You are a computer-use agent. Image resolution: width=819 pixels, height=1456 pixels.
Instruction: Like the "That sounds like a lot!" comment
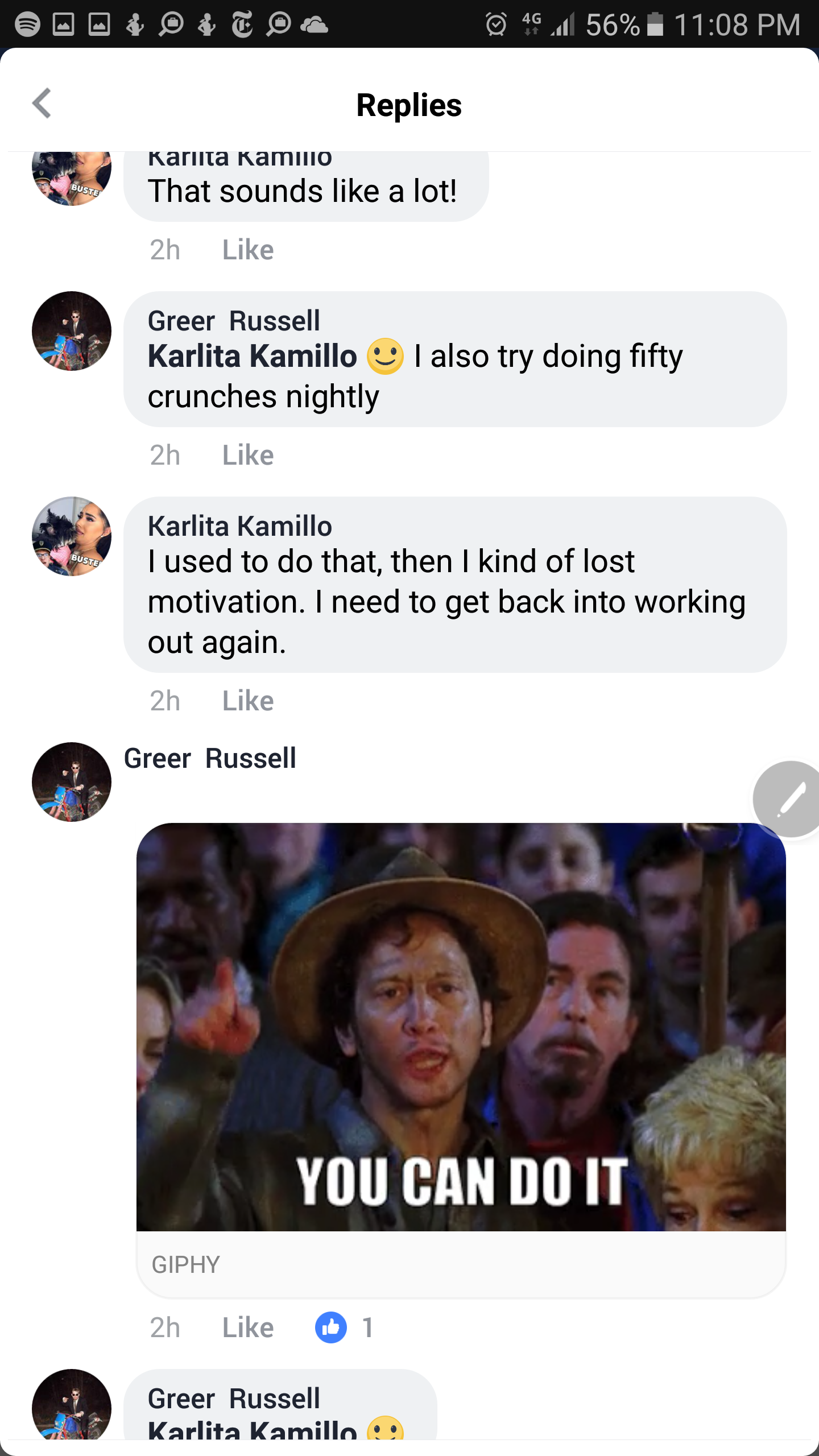point(248,250)
